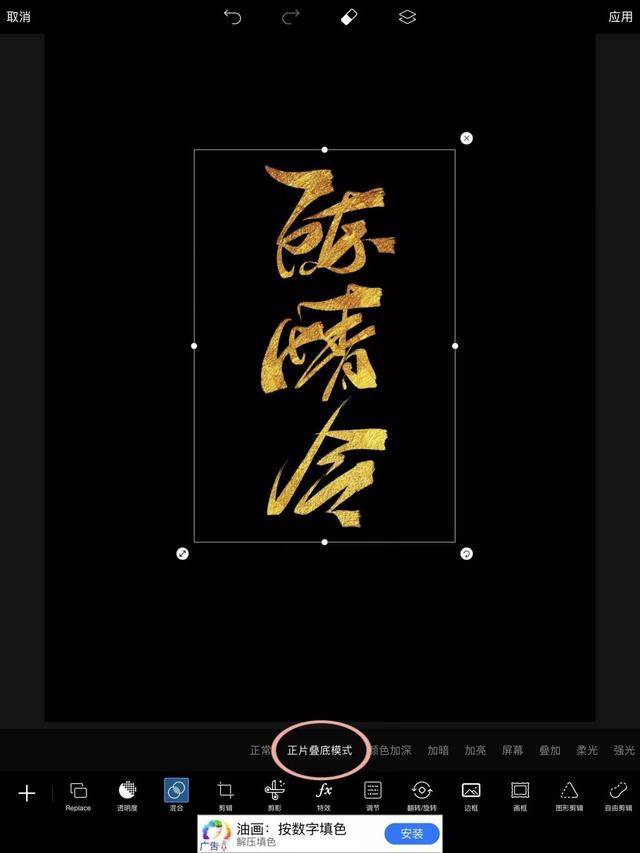The width and height of the screenshot is (640, 853).
Task: Open the 特效 fx effects tool
Action: (x=323, y=794)
